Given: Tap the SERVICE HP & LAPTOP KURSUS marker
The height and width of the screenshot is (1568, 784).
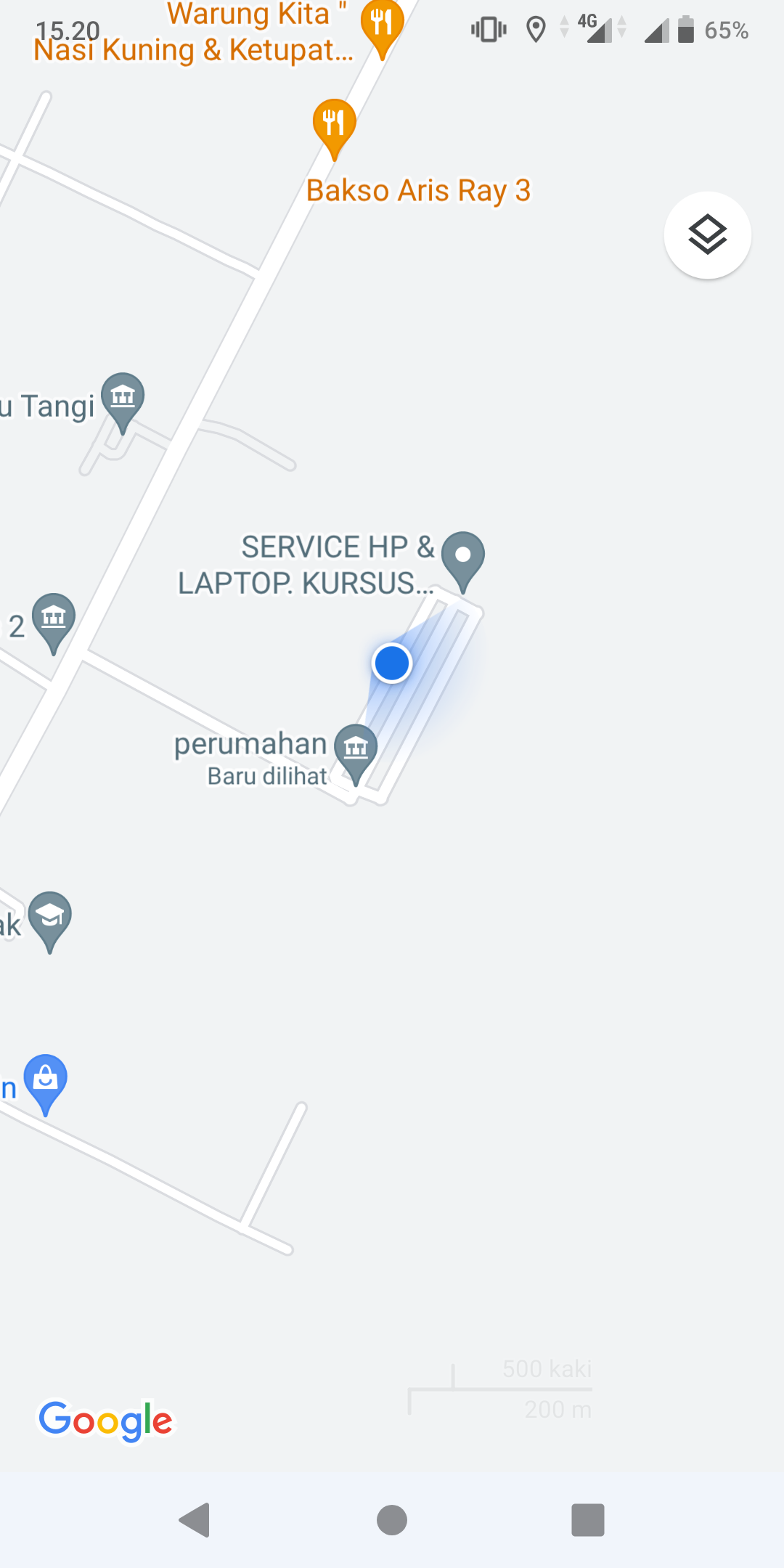Looking at the screenshot, I should pyautogui.click(x=462, y=558).
